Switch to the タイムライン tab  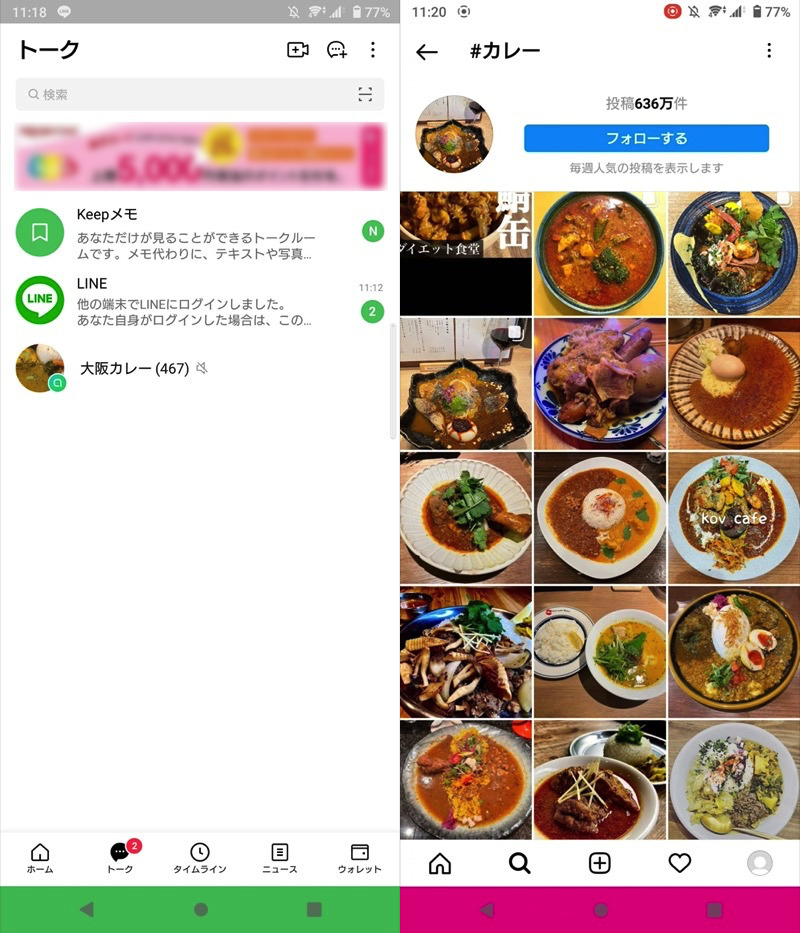pos(200,858)
